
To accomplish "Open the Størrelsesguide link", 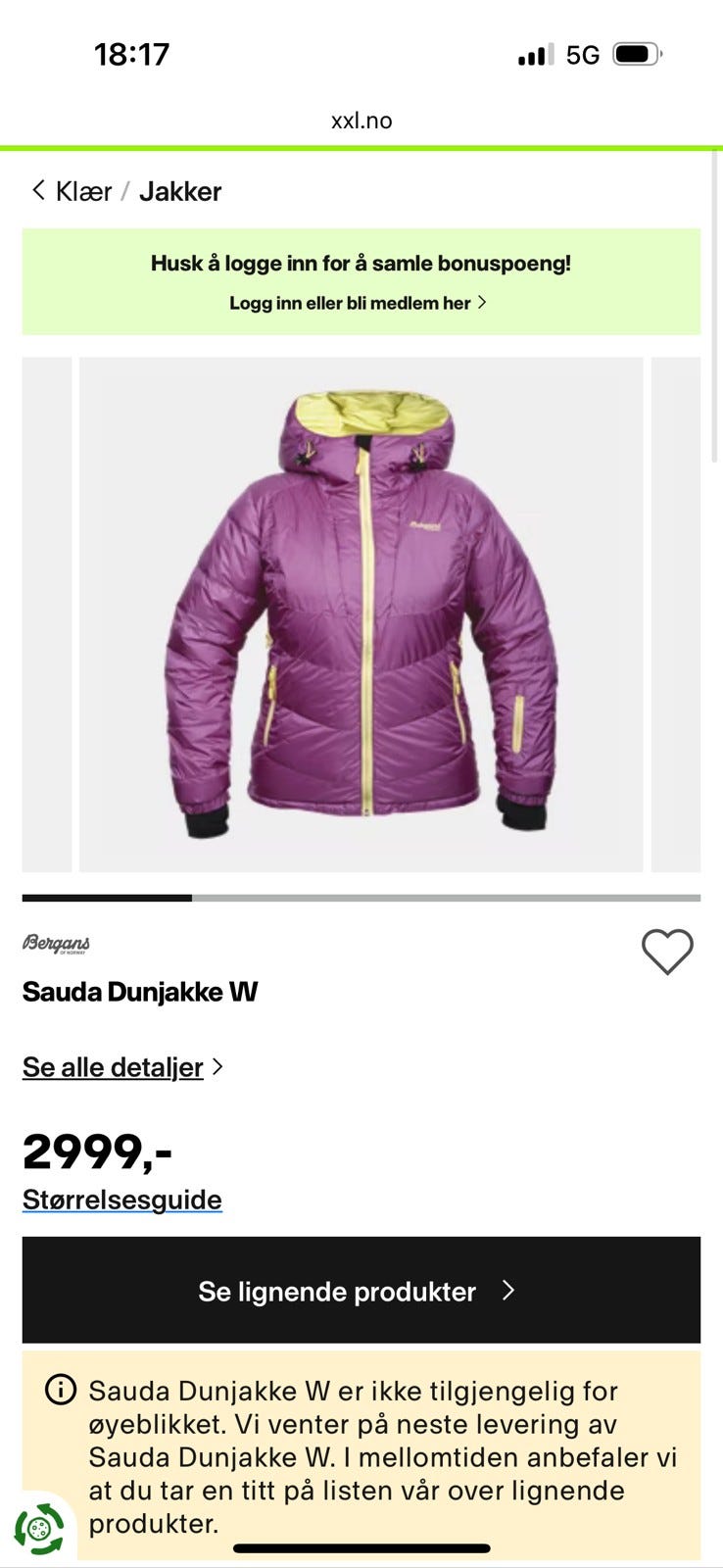I will pyautogui.click(x=121, y=1199).
